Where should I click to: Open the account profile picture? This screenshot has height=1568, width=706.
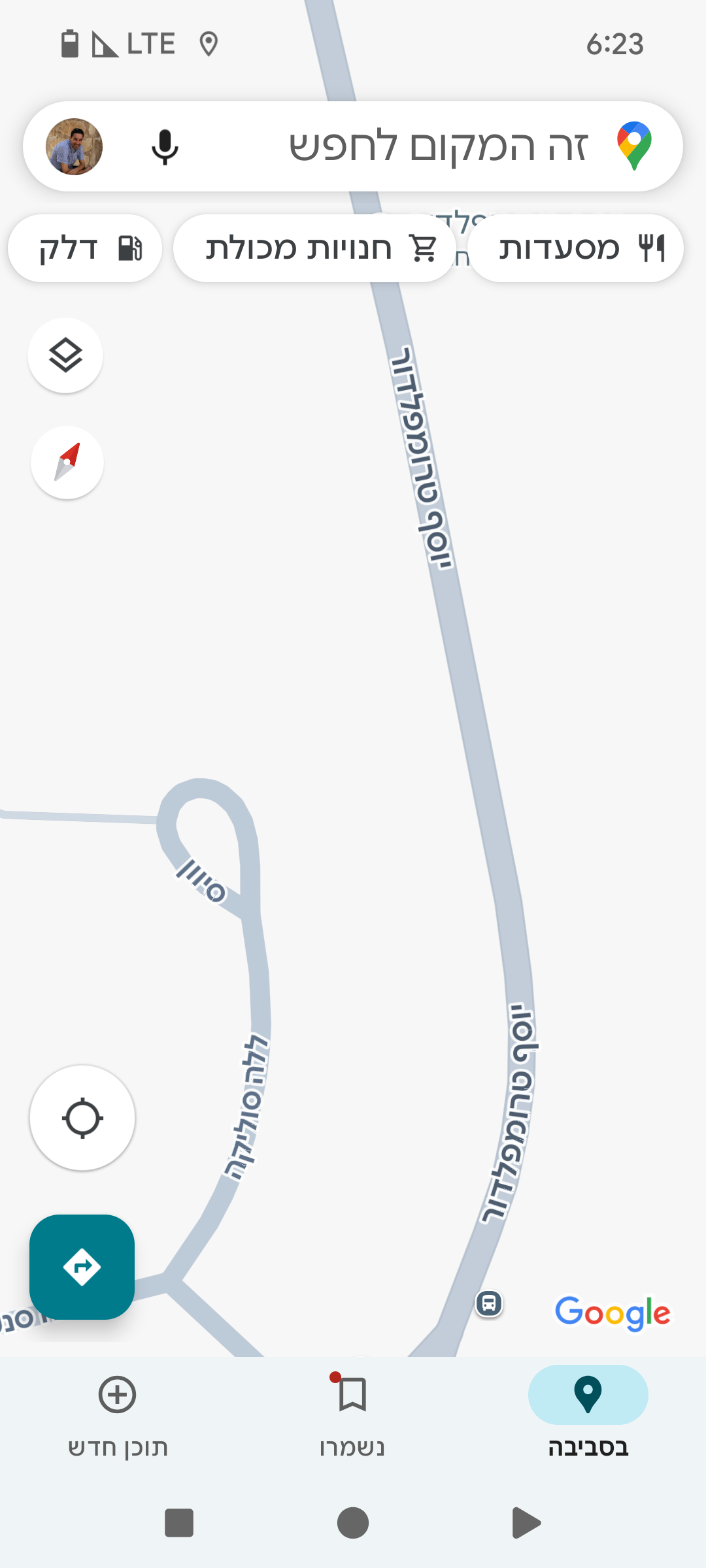click(x=75, y=146)
